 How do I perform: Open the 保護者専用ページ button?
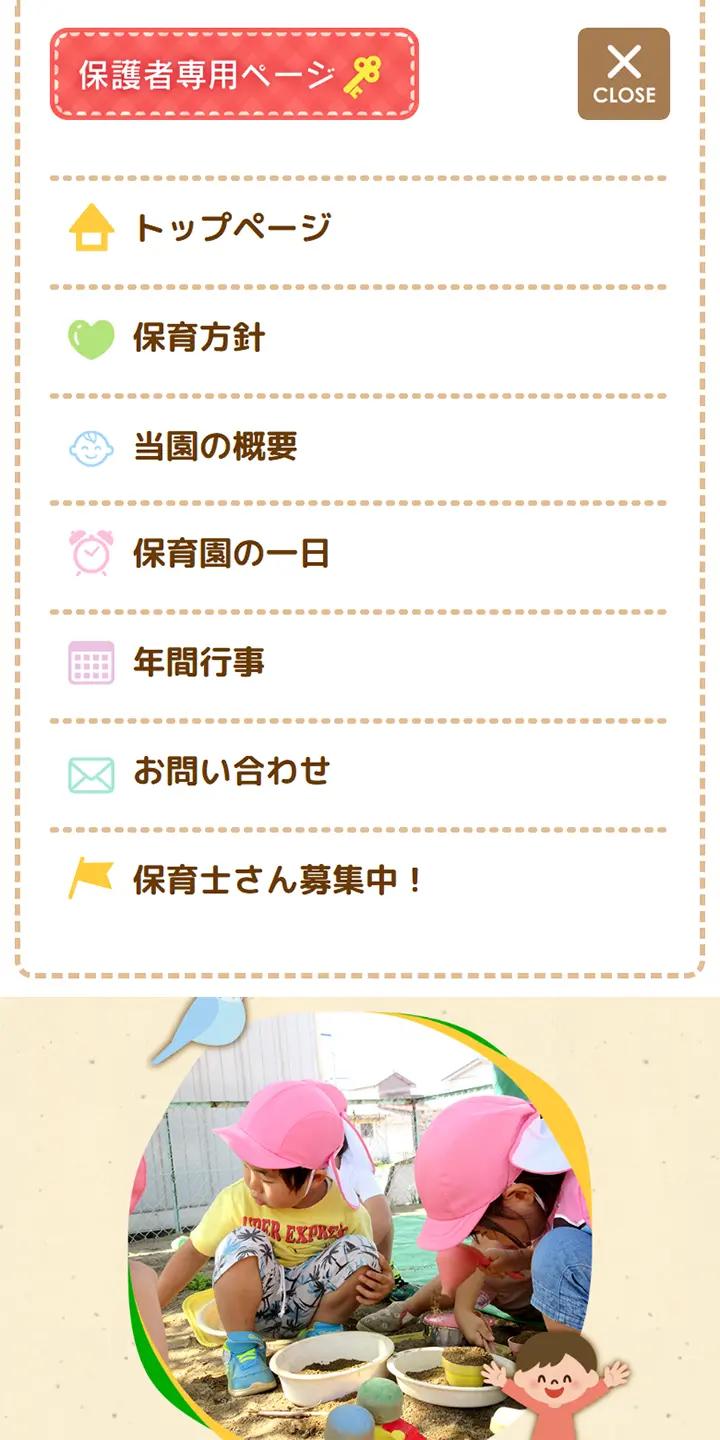(x=234, y=75)
